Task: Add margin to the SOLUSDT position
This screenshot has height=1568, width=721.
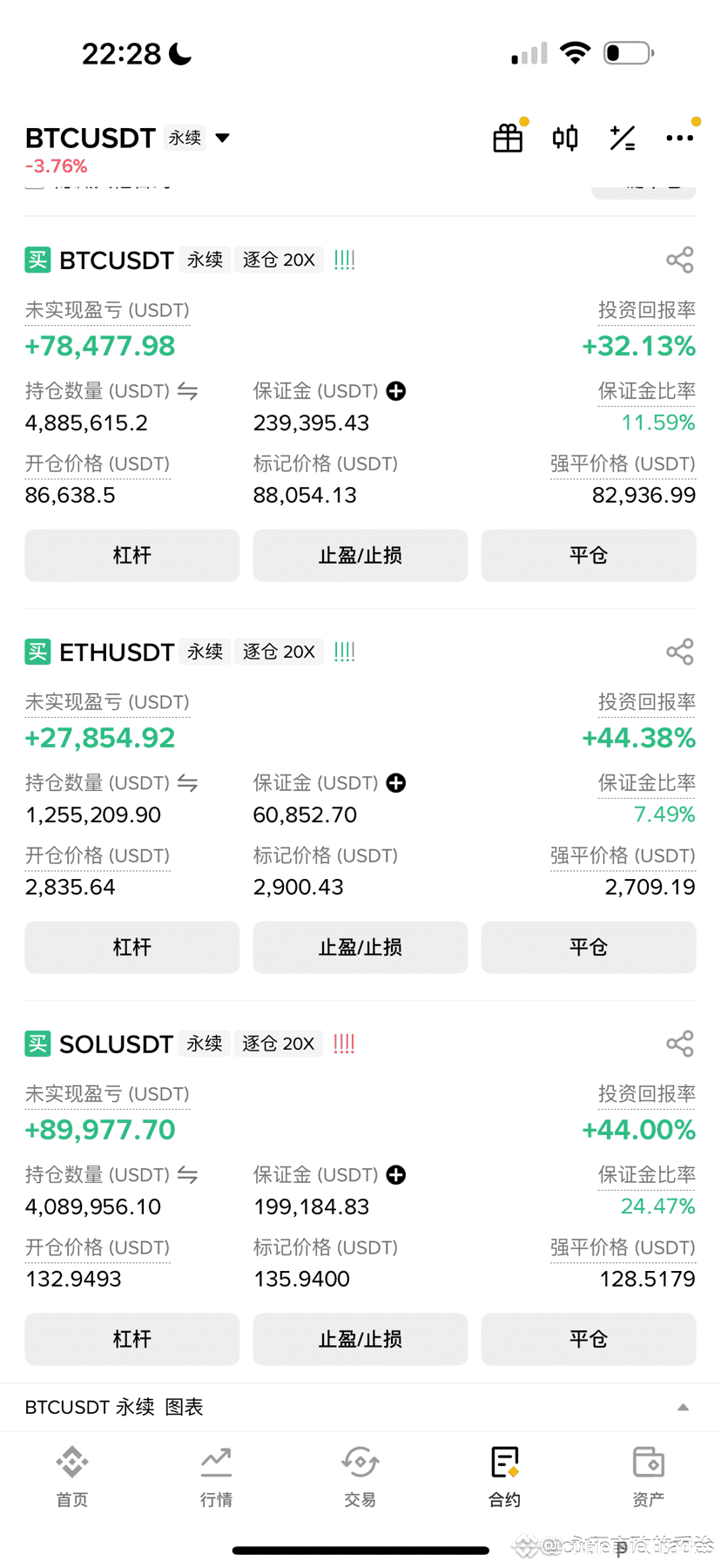Action: (396, 1175)
